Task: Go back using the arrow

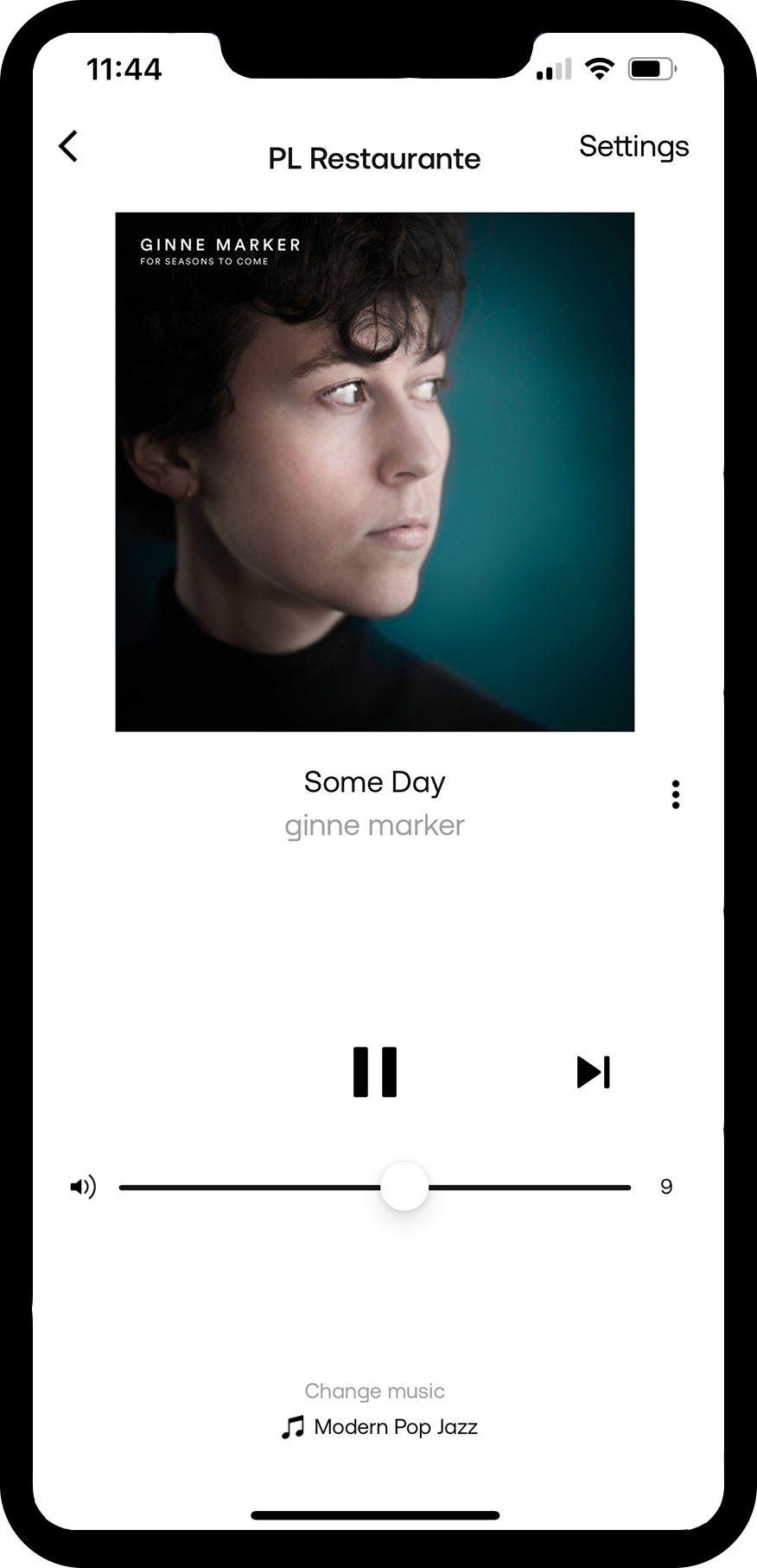Action: coord(68,146)
